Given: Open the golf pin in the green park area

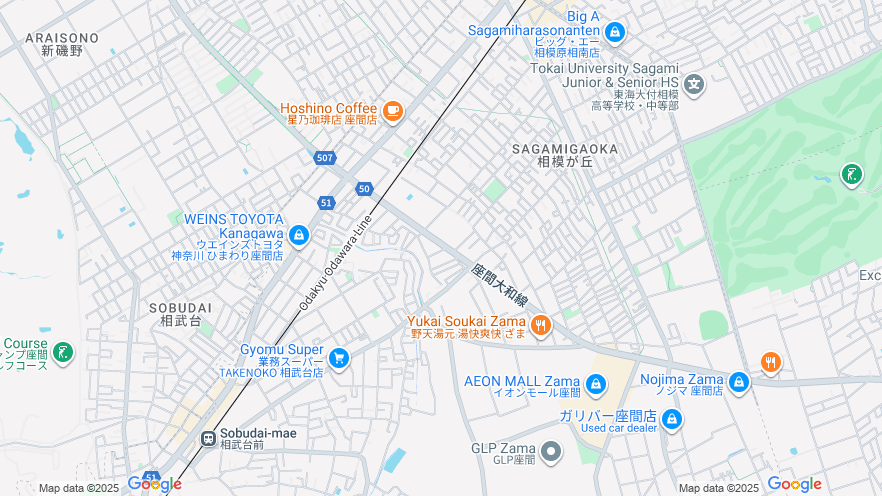Looking at the screenshot, I should tap(851, 175).
